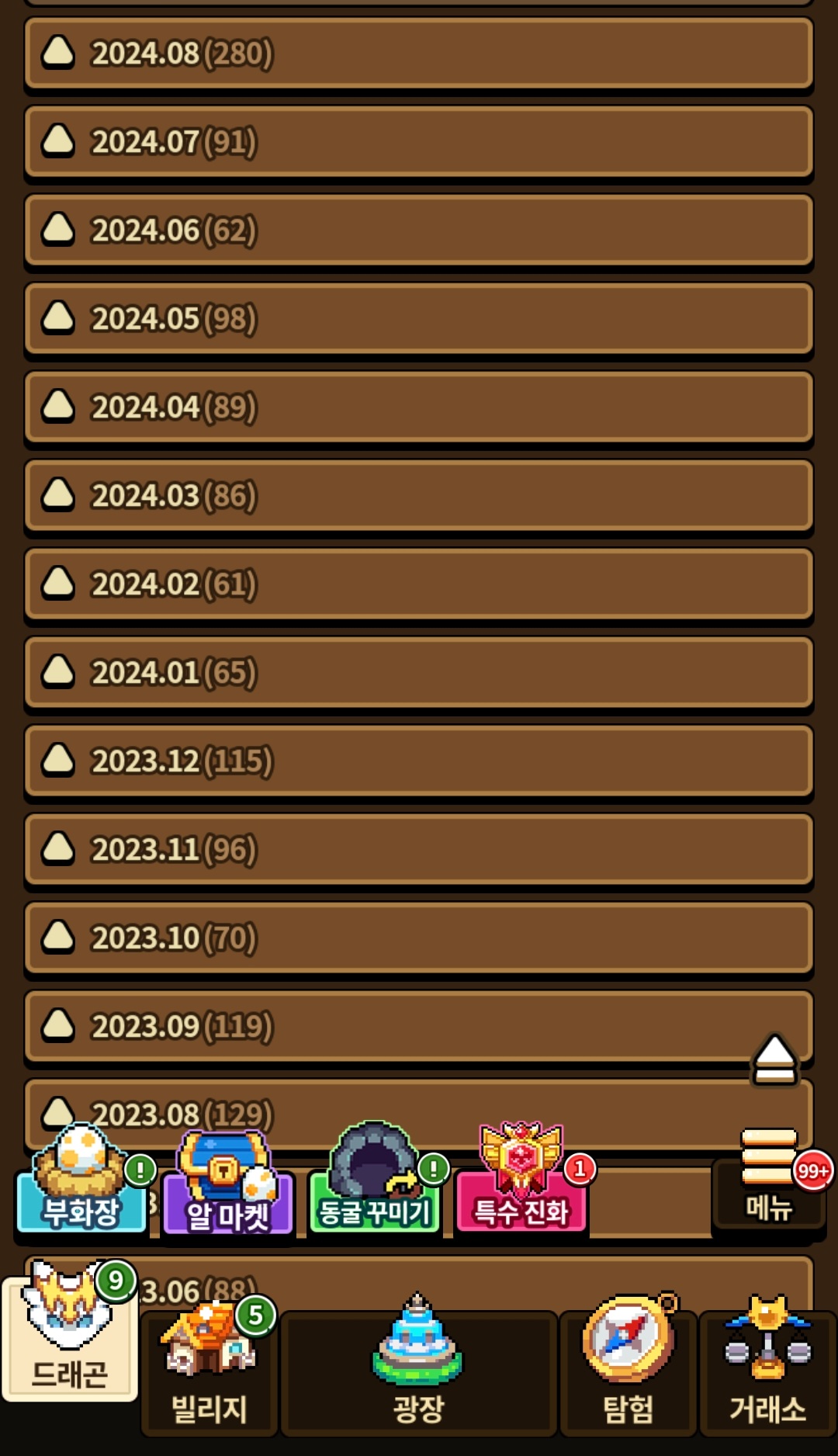Expand the 2024.03 (86) group
The height and width of the screenshot is (1456, 838).
coord(419,496)
